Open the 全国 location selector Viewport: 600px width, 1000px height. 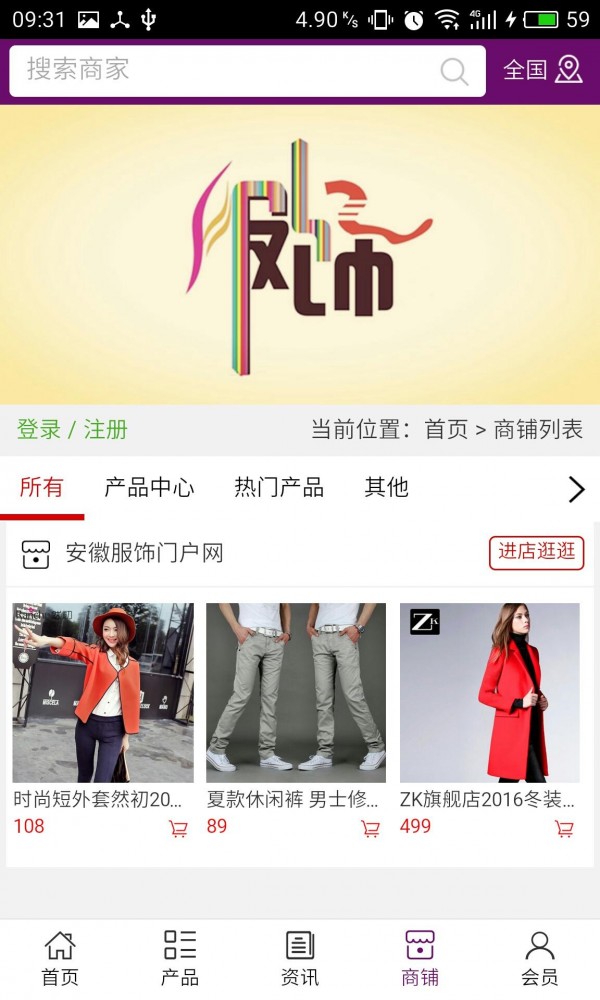click(x=542, y=70)
